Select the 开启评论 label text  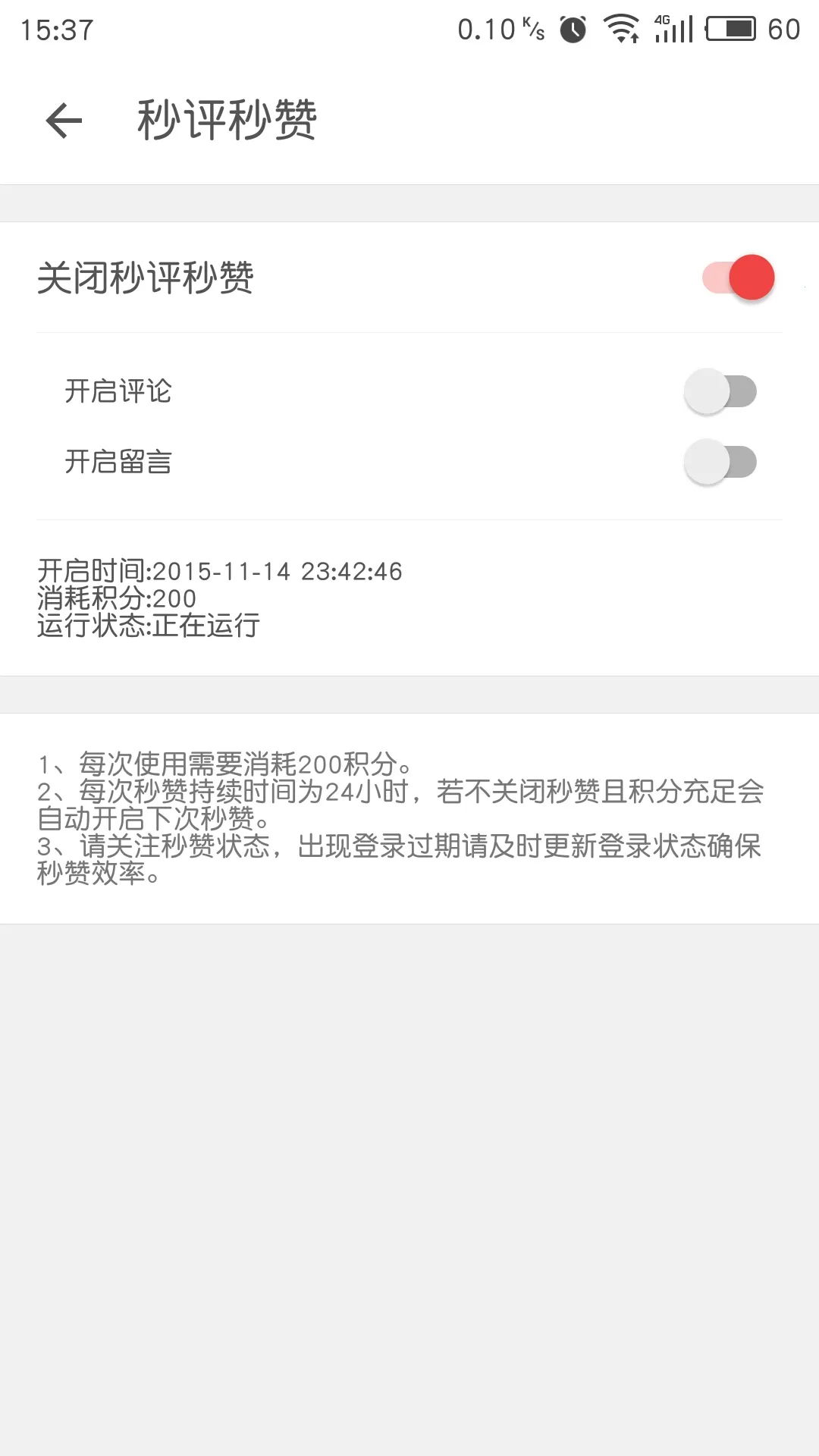coord(118,392)
